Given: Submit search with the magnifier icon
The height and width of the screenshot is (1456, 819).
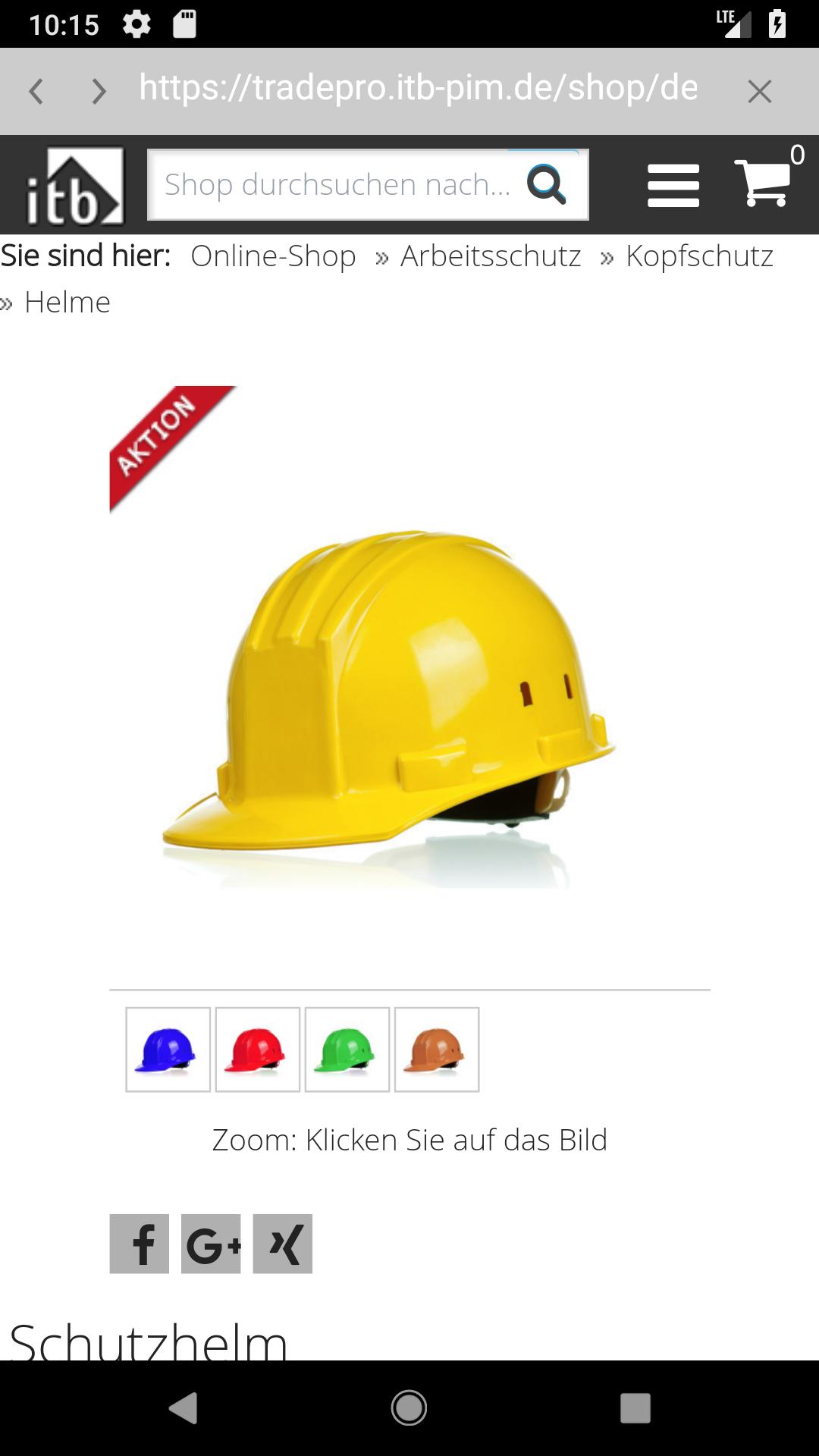Looking at the screenshot, I should tap(547, 184).
